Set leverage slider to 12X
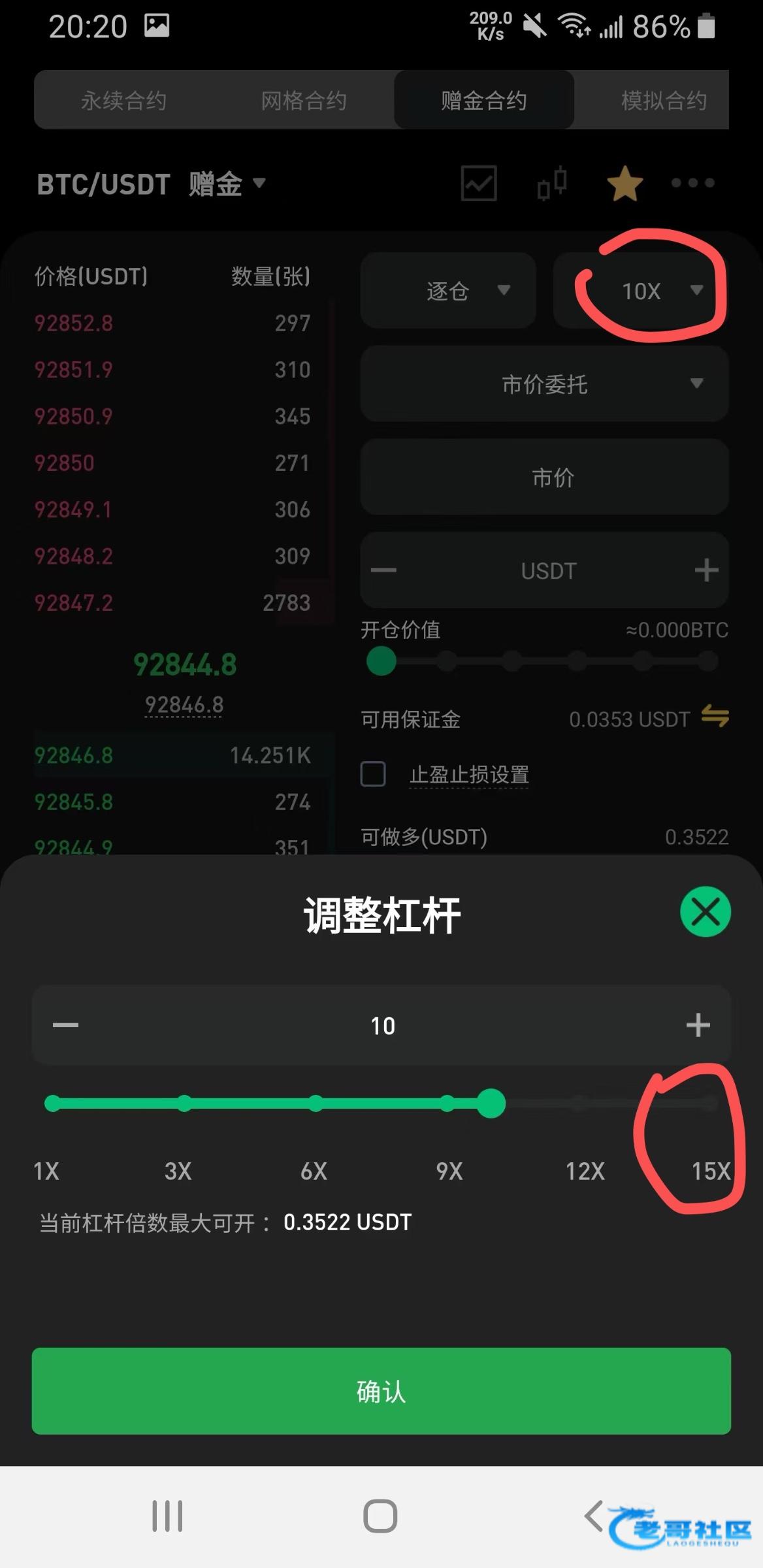Screen dimensions: 763x1568 [577, 1104]
